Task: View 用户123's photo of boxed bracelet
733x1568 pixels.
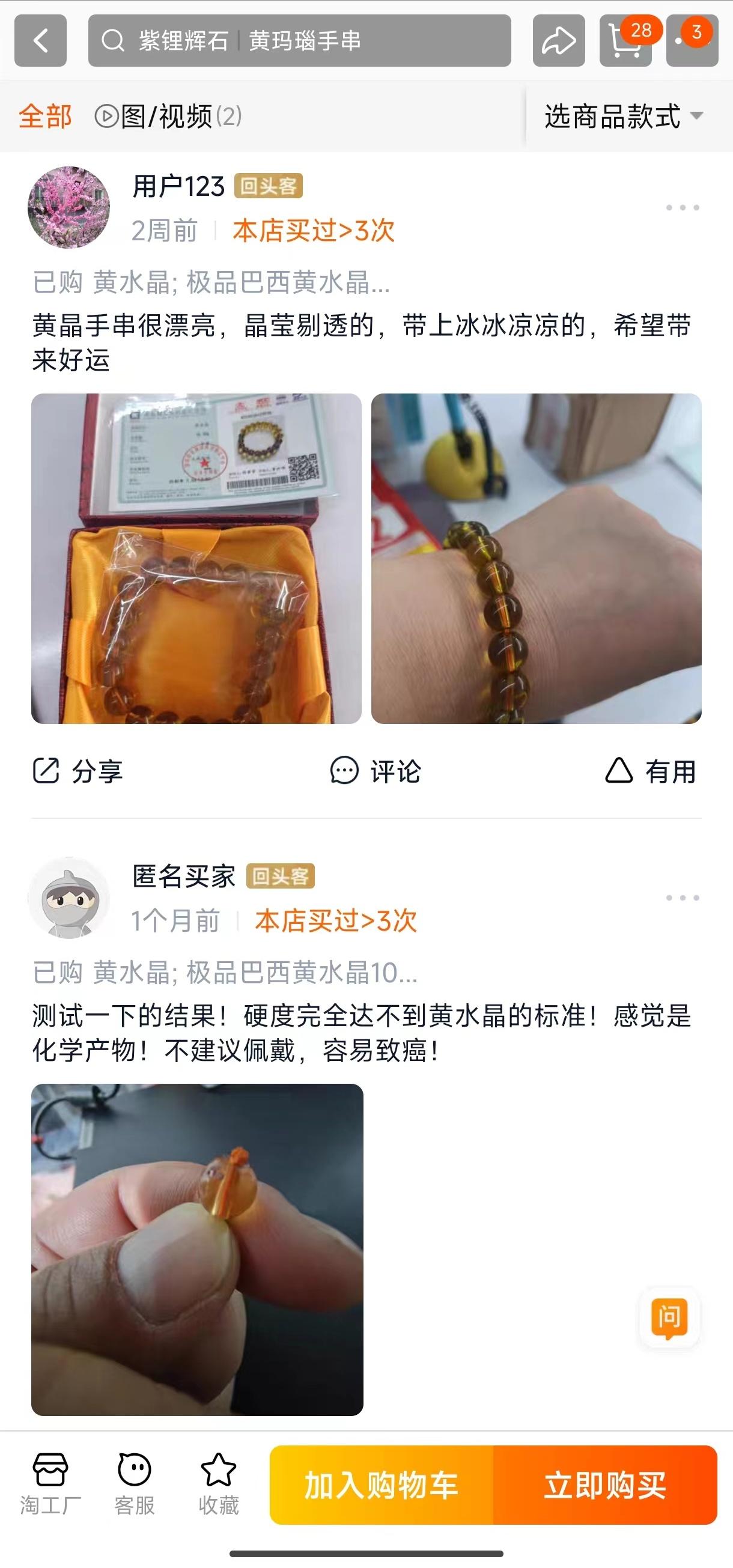Action: coord(196,558)
